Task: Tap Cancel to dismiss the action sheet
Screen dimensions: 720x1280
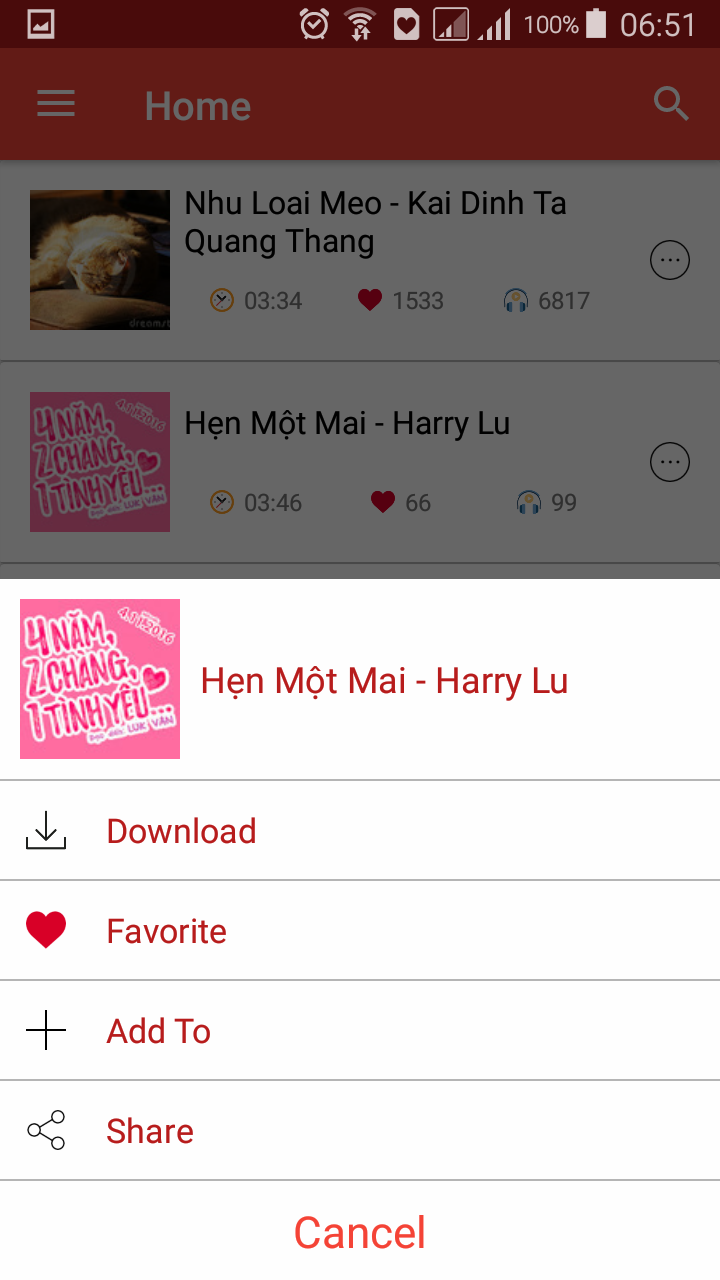Action: (x=359, y=1232)
